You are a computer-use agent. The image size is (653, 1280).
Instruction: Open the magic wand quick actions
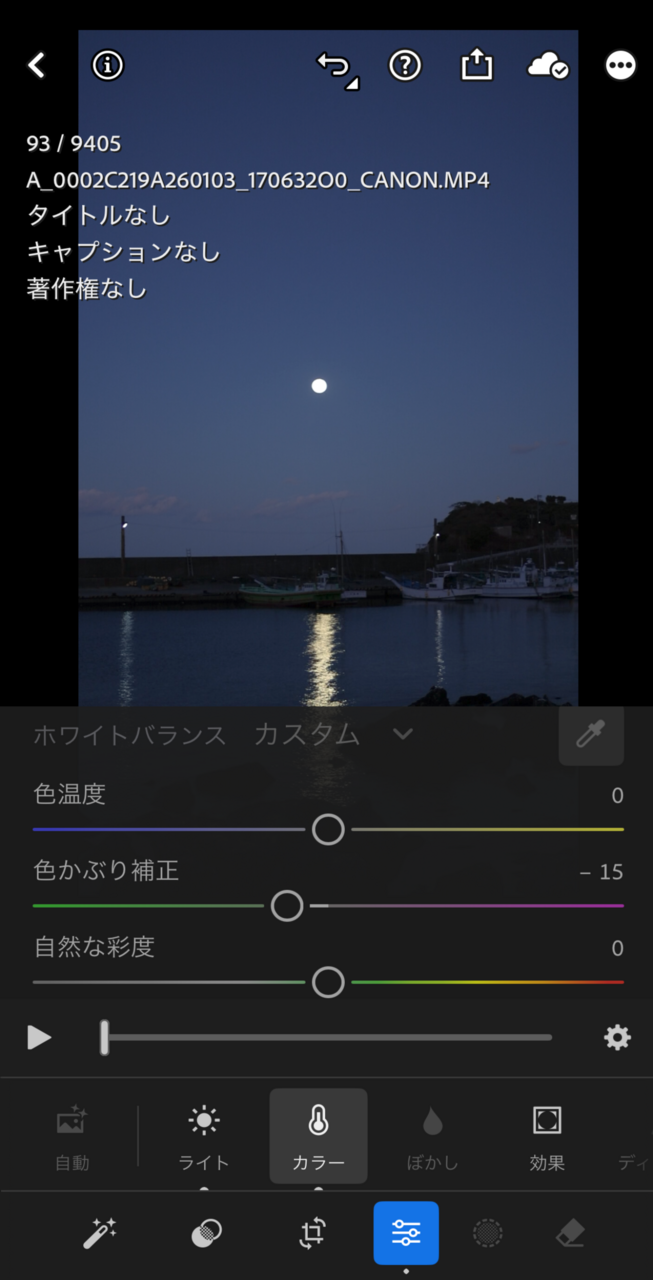99,1234
